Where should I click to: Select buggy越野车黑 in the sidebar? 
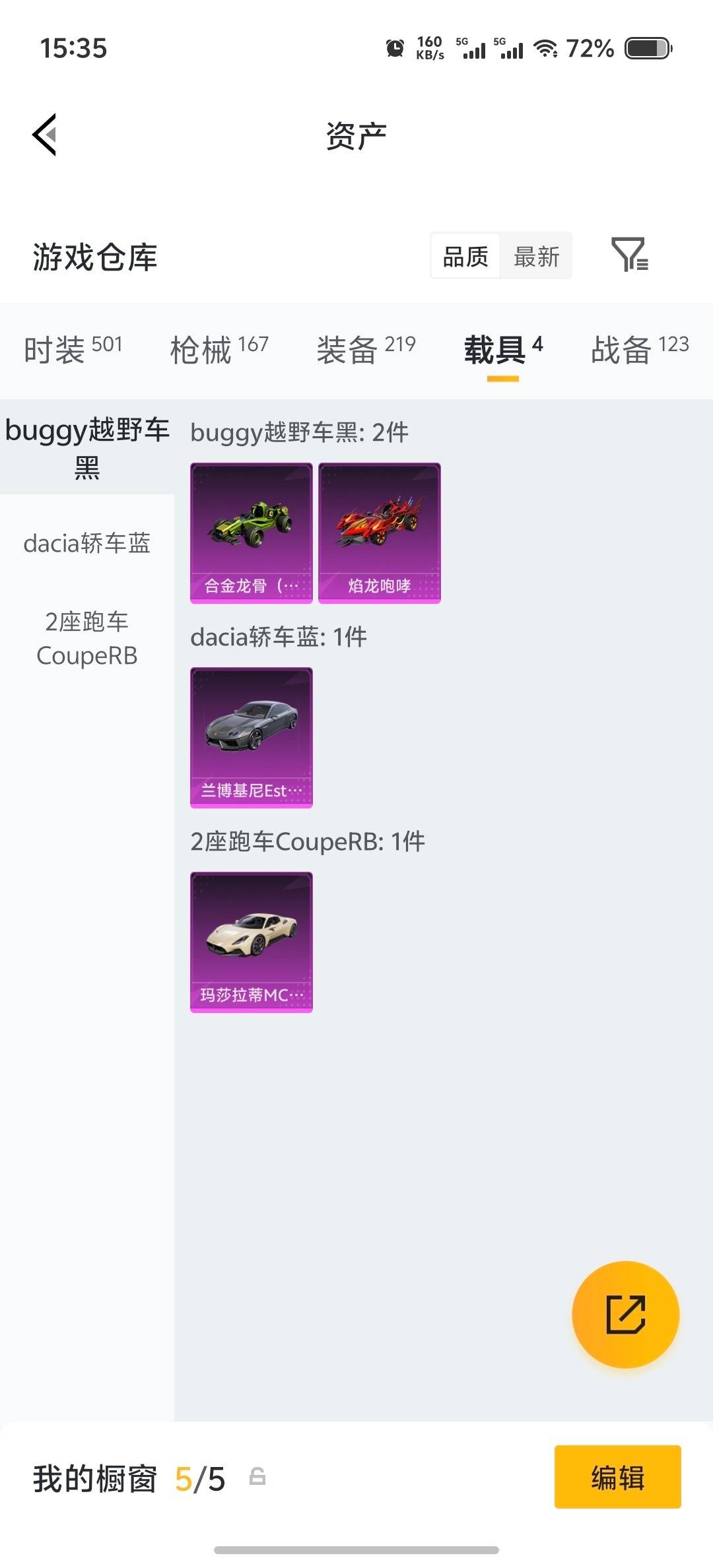pos(86,449)
